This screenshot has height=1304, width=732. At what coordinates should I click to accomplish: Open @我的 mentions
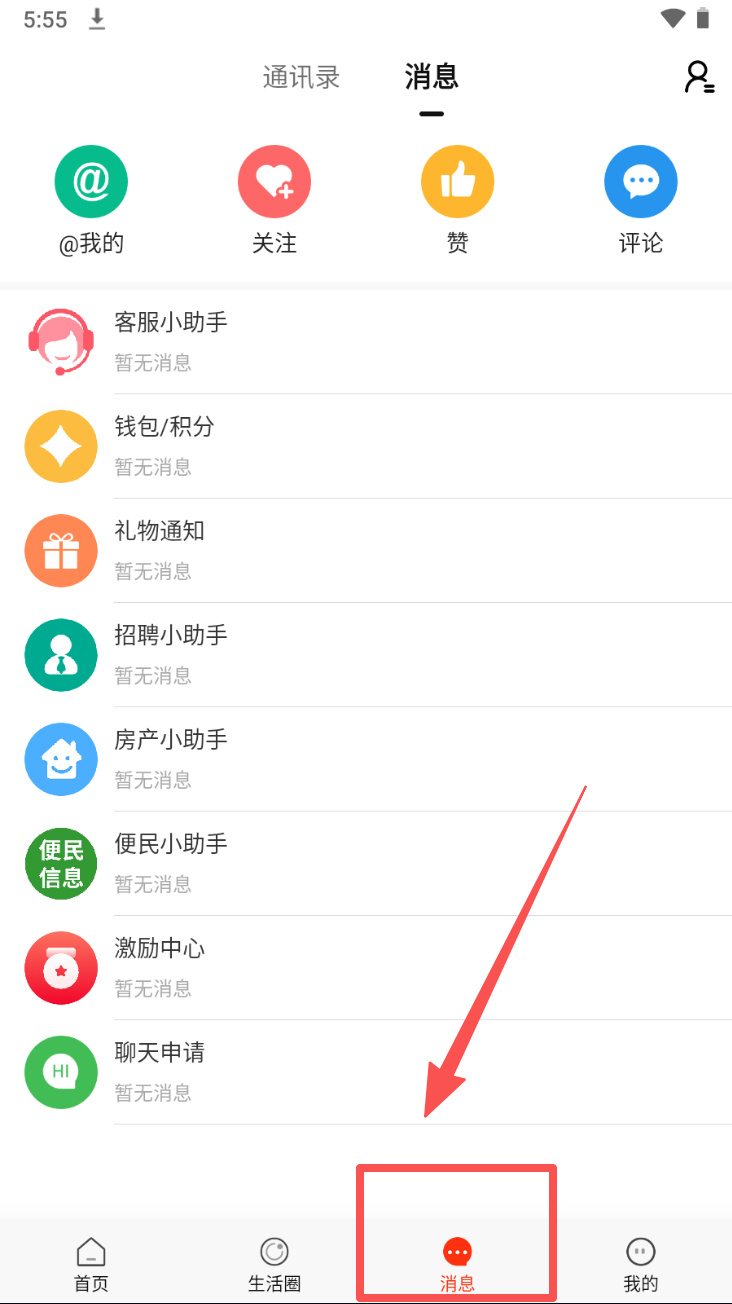(x=91, y=200)
